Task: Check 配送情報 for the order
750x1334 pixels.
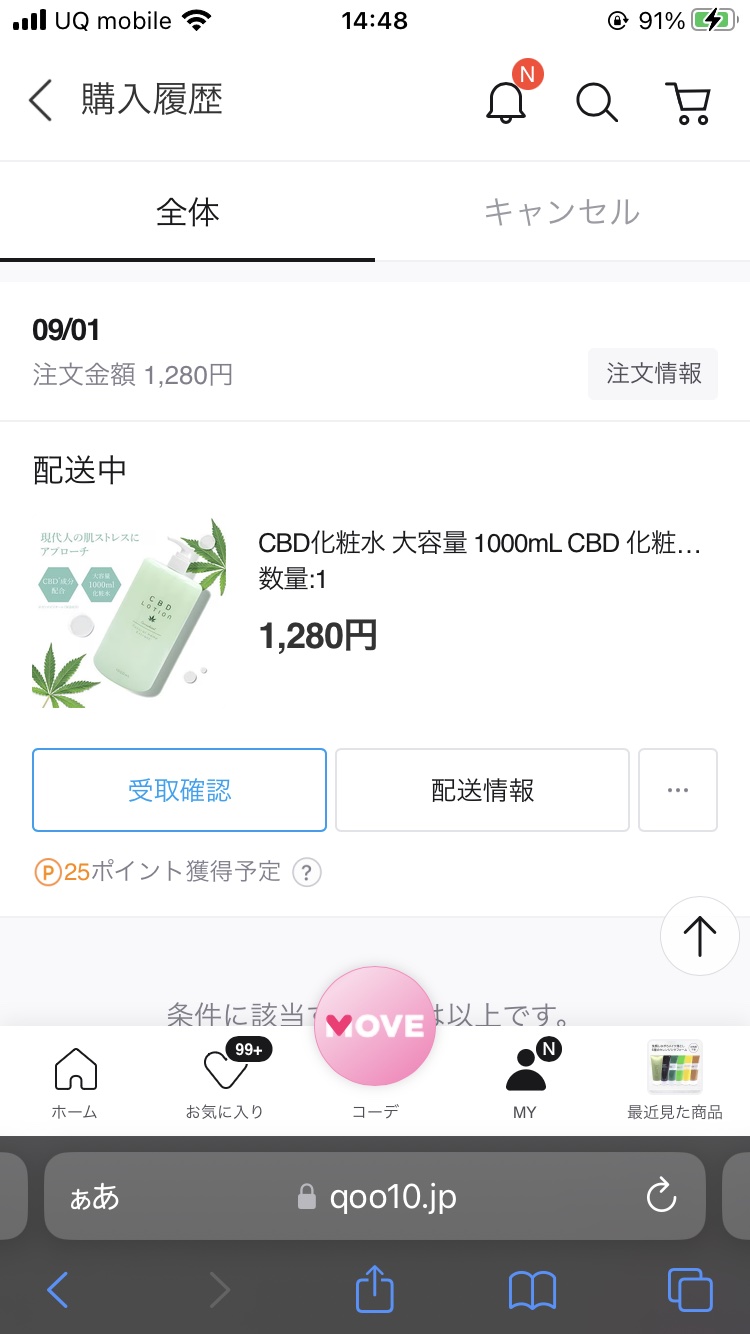Action: (482, 790)
